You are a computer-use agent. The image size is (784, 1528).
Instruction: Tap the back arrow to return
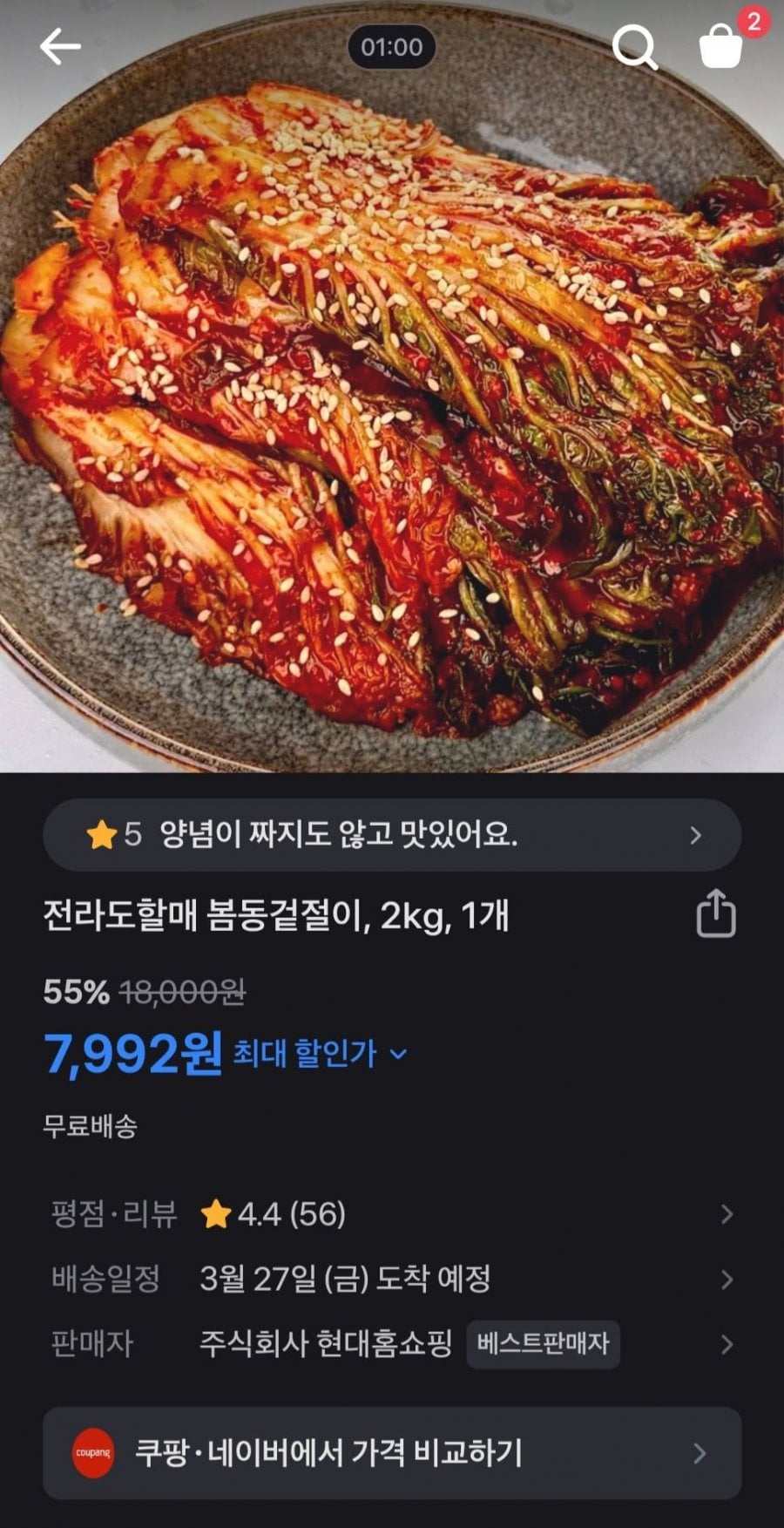pyautogui.click(x=57, y=48)
